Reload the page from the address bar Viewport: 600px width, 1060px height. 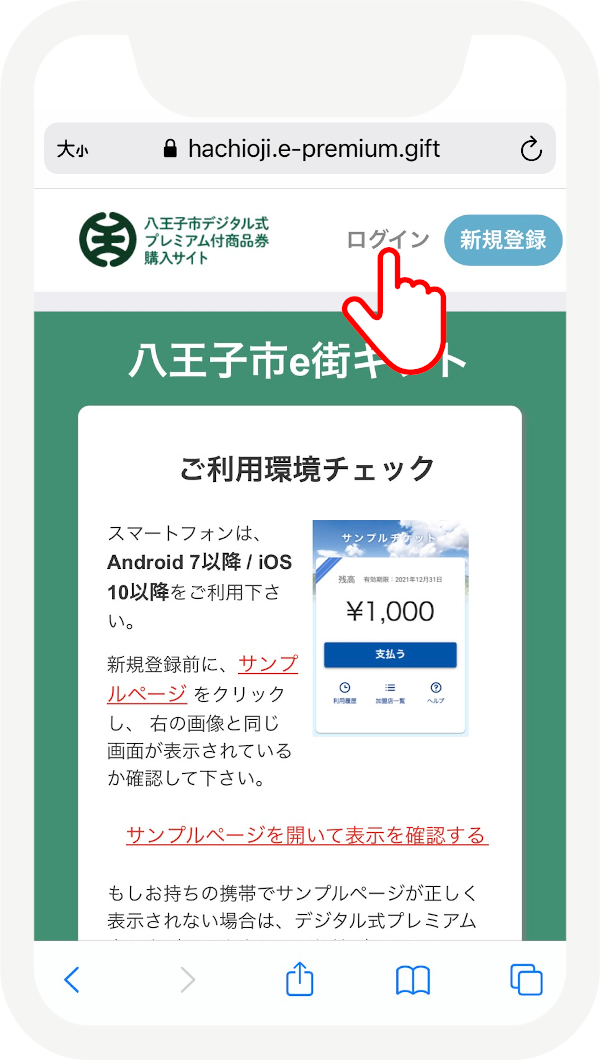click(x=531, y=150)
